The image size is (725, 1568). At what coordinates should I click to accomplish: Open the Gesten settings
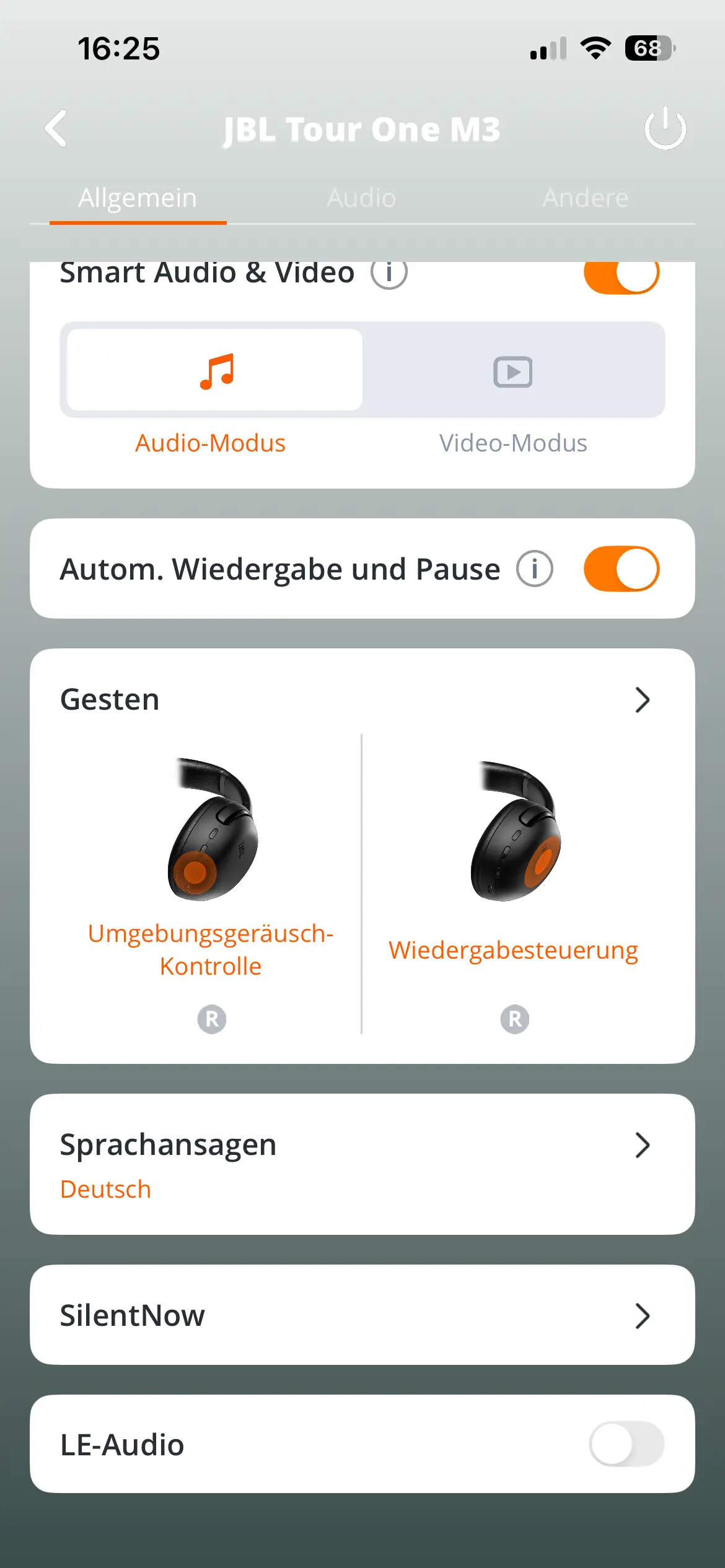642,700
